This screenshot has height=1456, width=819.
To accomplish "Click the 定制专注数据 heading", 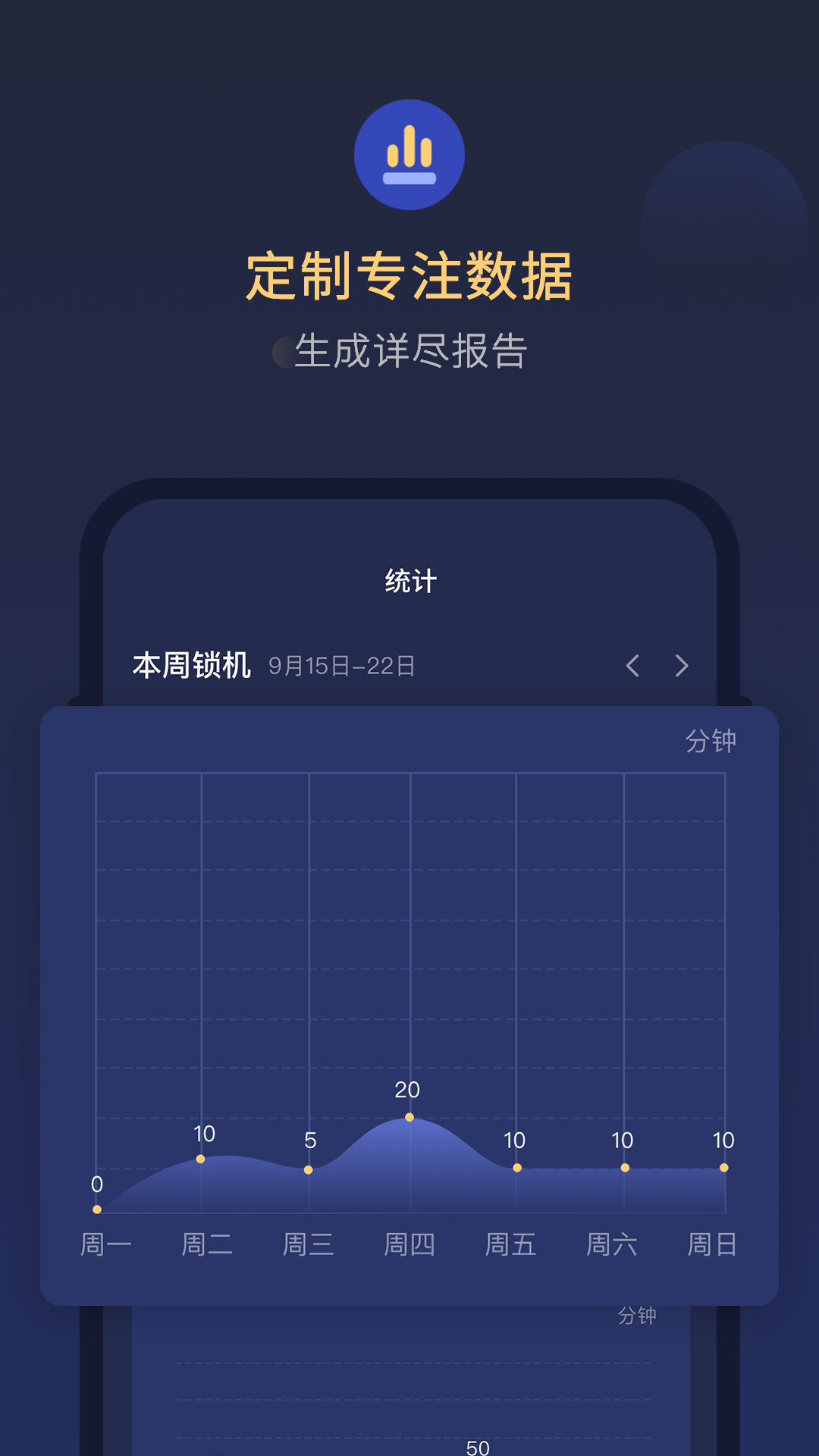I will pyautogui.click(x=409, y=275).
